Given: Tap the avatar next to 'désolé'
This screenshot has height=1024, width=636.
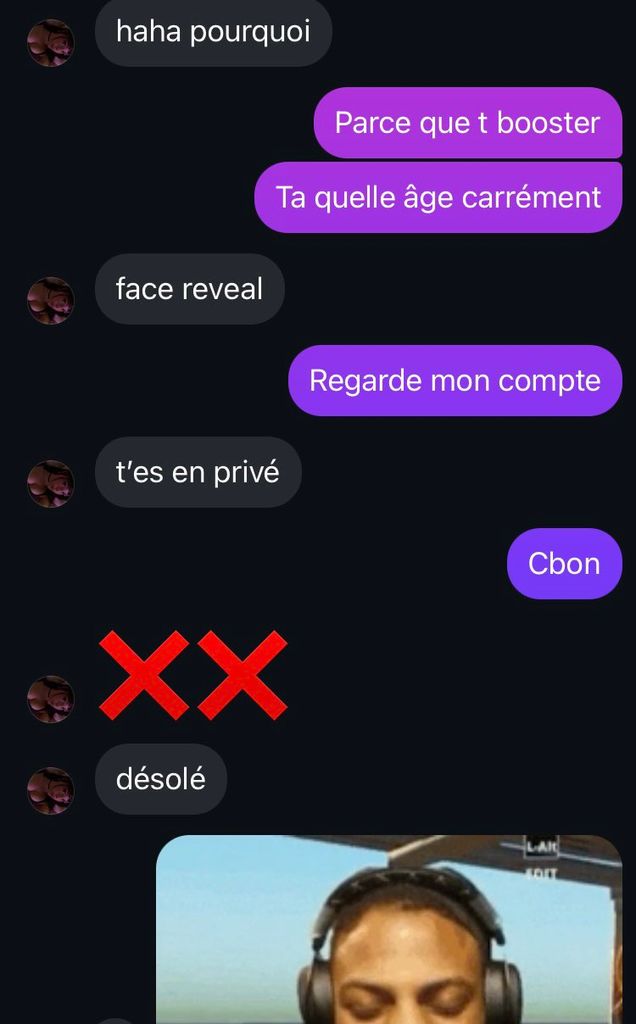Looking at the screenshot, I should 50,790.
